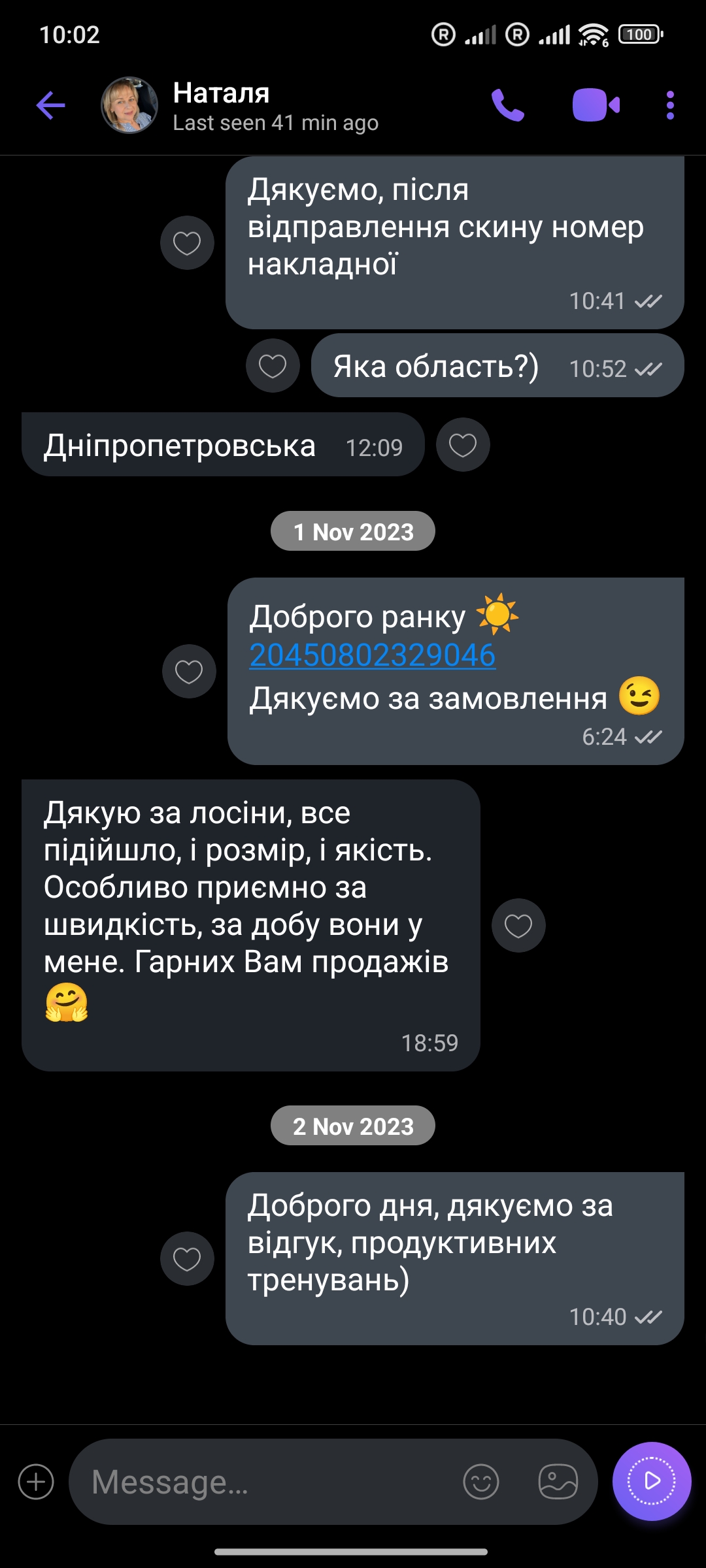Open the three-dot overflow menu

coord(670,105)
